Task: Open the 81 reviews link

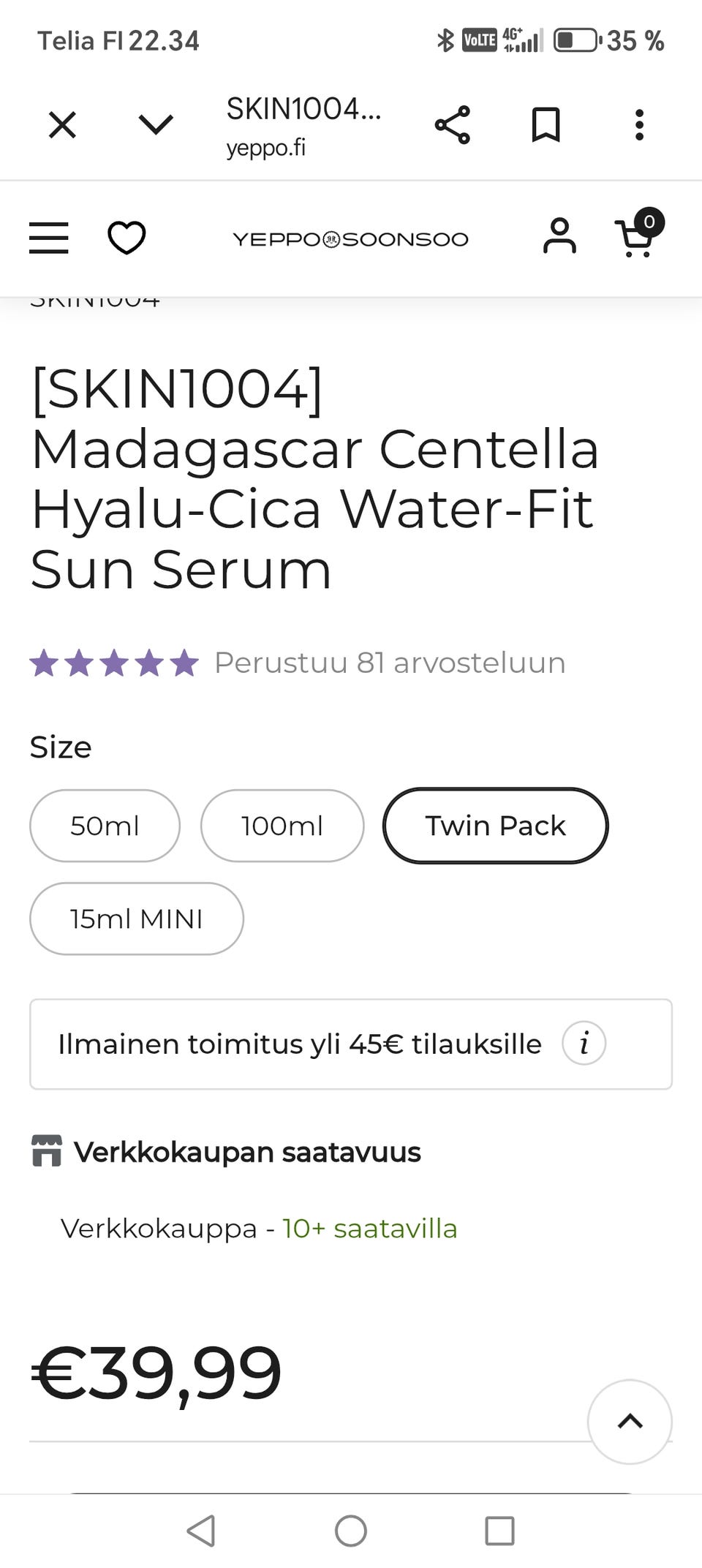Action: (388, 663)
